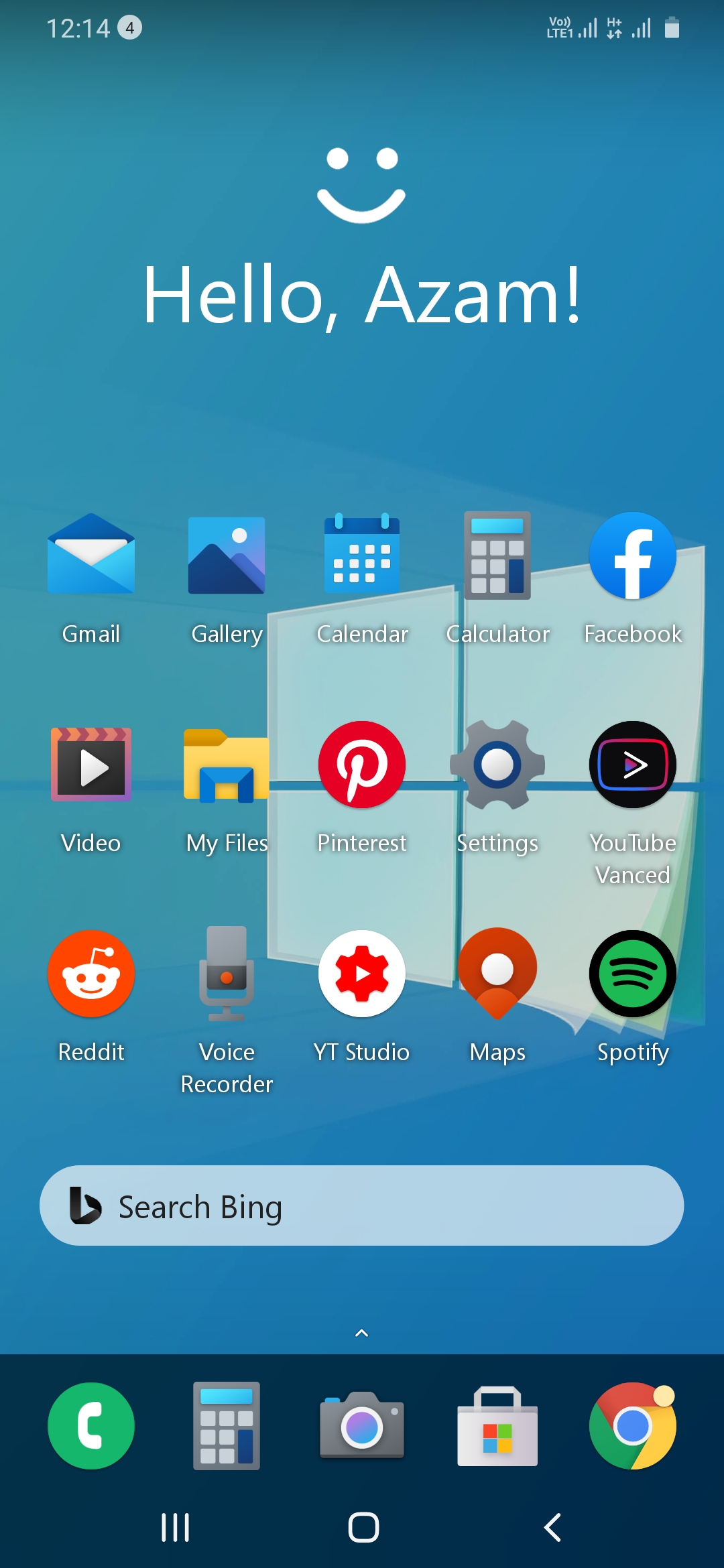
Task: Open YT Studio
Action: tap(362, 974)
